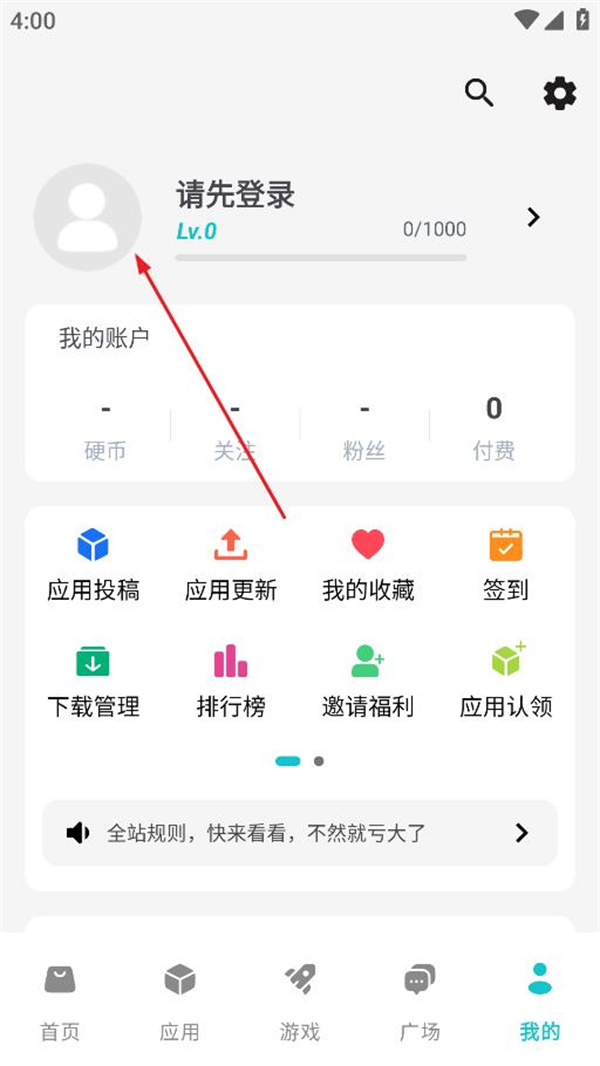Screen dimensions: 600x1066
Task: View 我的收藏 favorites
Action: coord(368,565)
